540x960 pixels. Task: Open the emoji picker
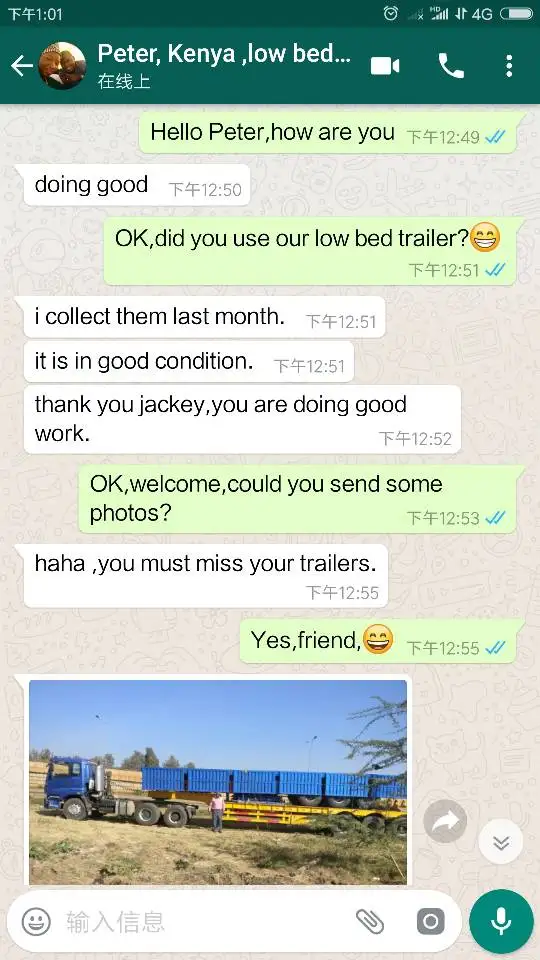pyautogui.click(x=37, y=921)
